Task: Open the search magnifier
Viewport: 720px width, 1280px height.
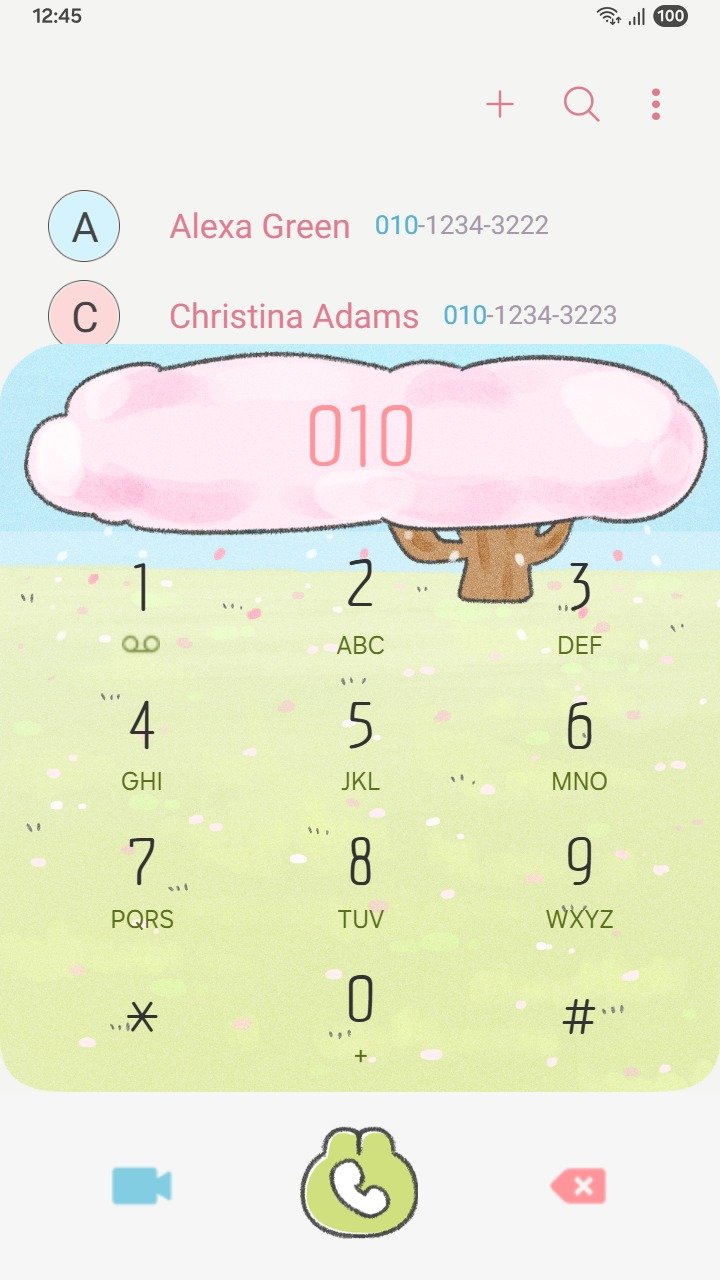Action: [581, 104]
